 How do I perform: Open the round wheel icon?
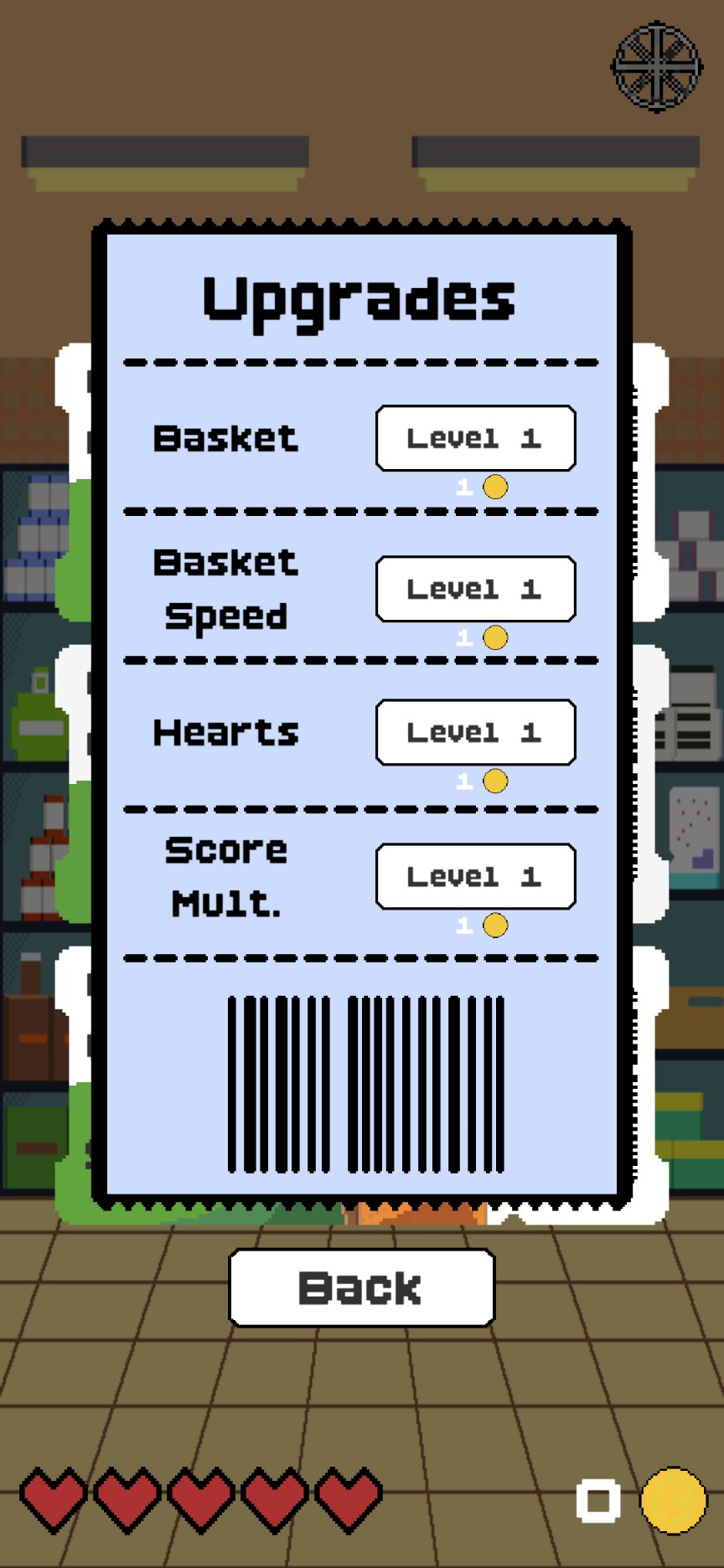point(657,67)
